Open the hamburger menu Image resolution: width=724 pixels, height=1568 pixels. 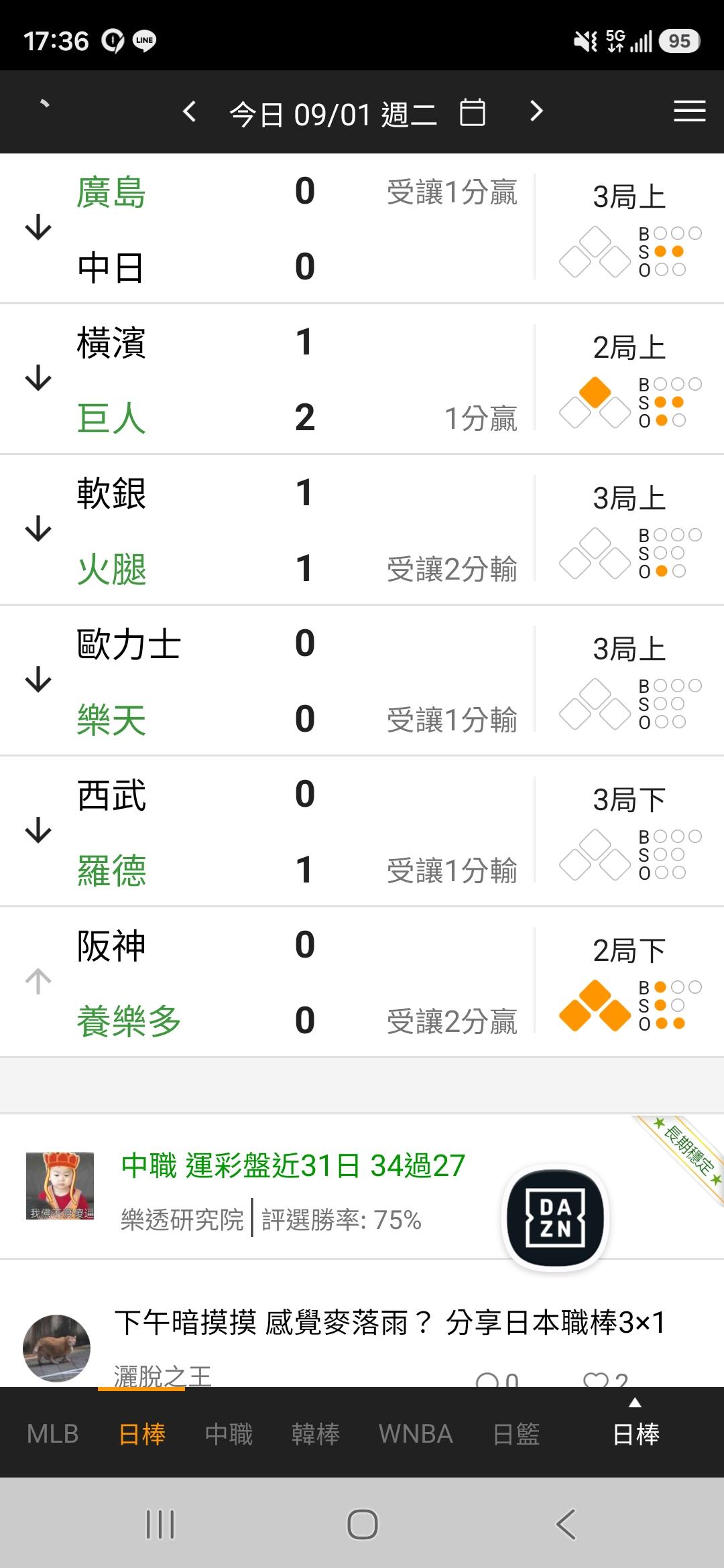[690, 111]
